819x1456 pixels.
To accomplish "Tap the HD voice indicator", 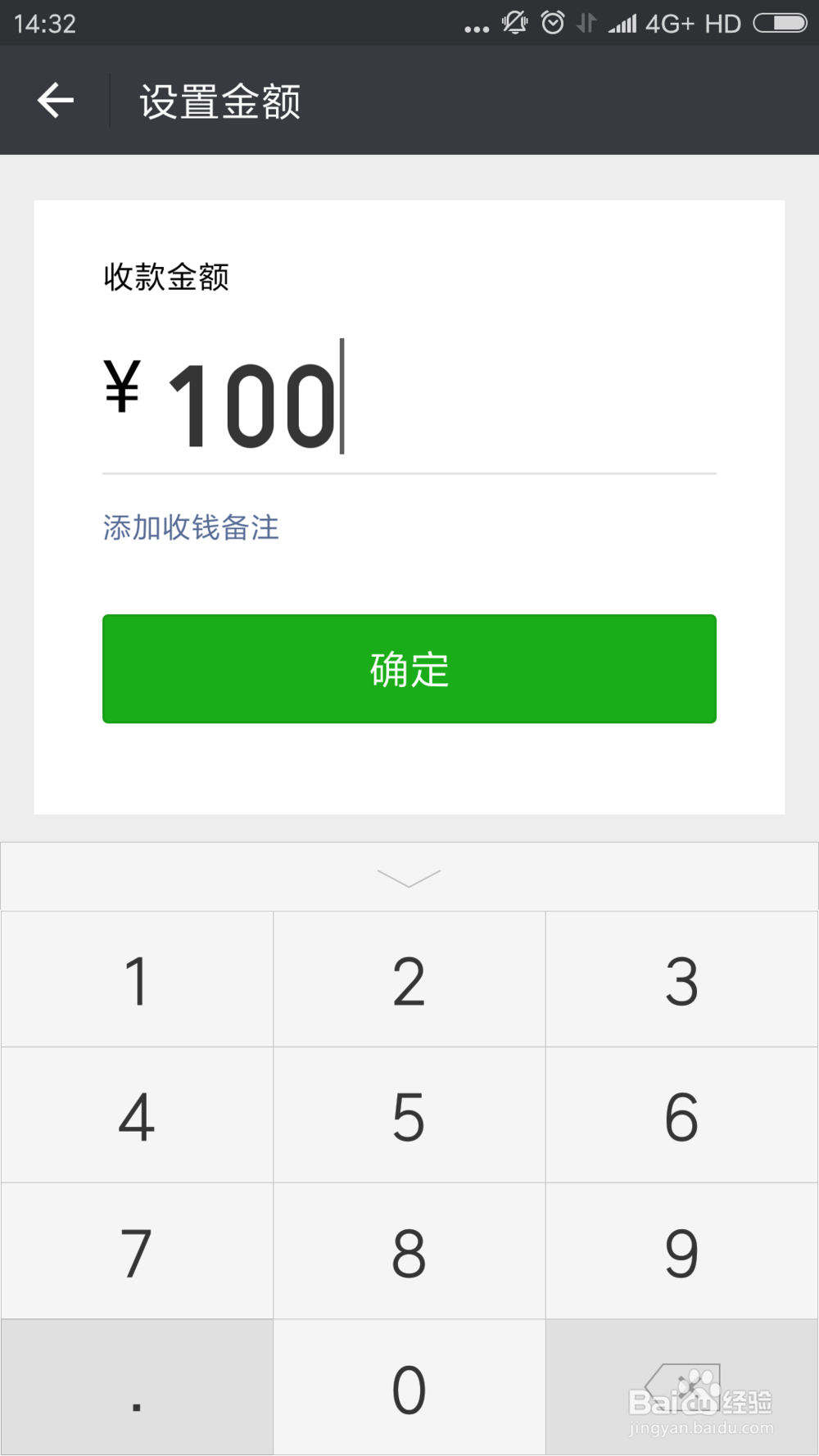I will pyautogui.click(x=724, y=23).
